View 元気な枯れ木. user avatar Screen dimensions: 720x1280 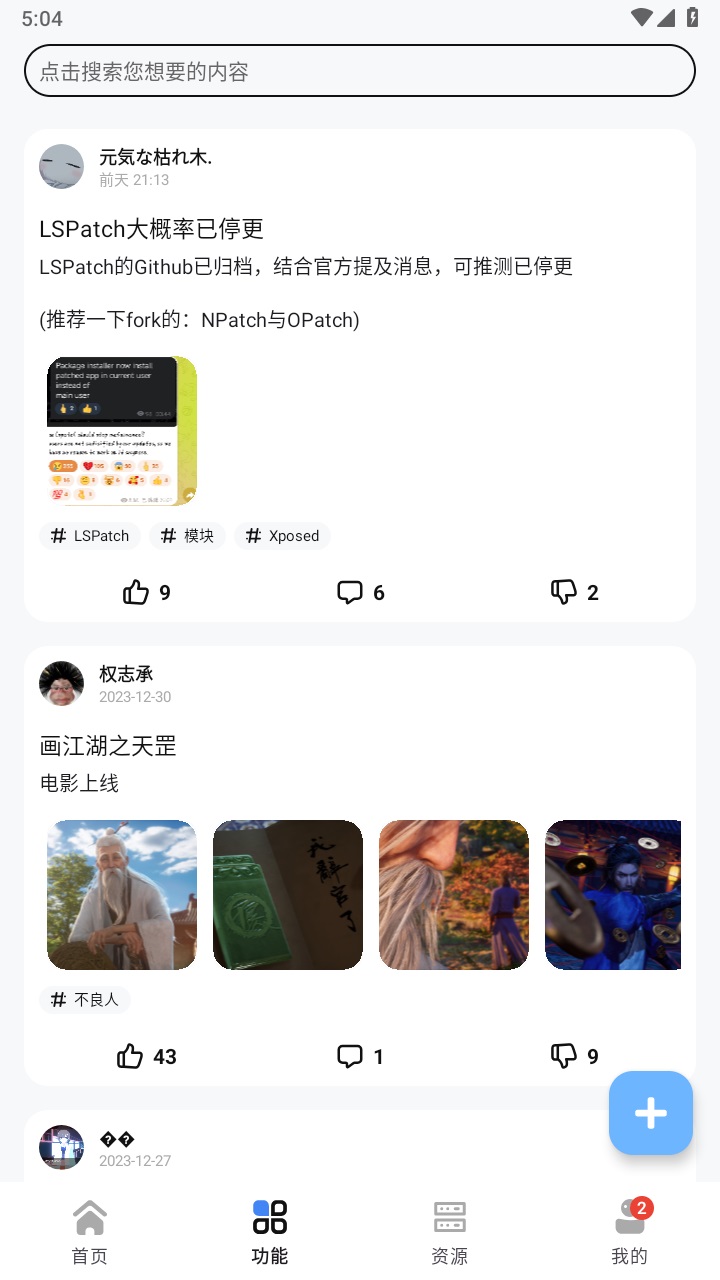[x=61, y=166]
